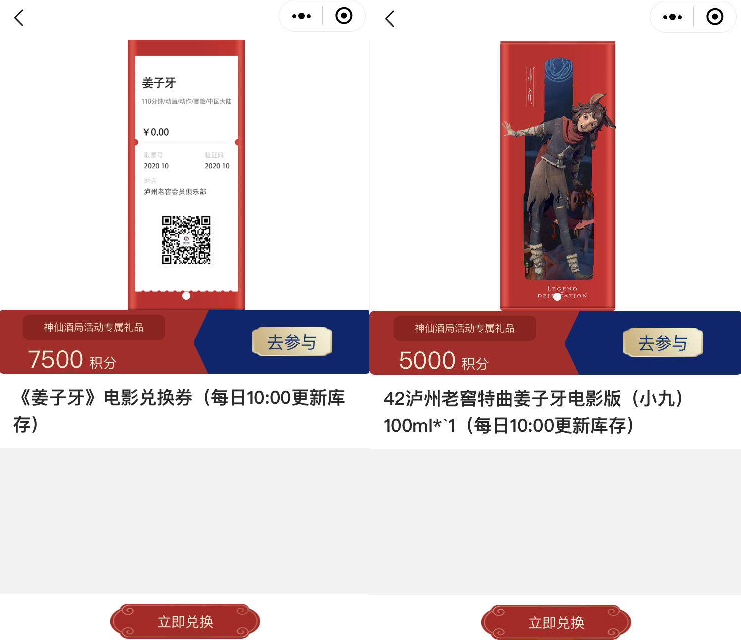741x640 pixels.
Task: Tap 去参与 beside 5000 积分
Action: coord(662,343)
